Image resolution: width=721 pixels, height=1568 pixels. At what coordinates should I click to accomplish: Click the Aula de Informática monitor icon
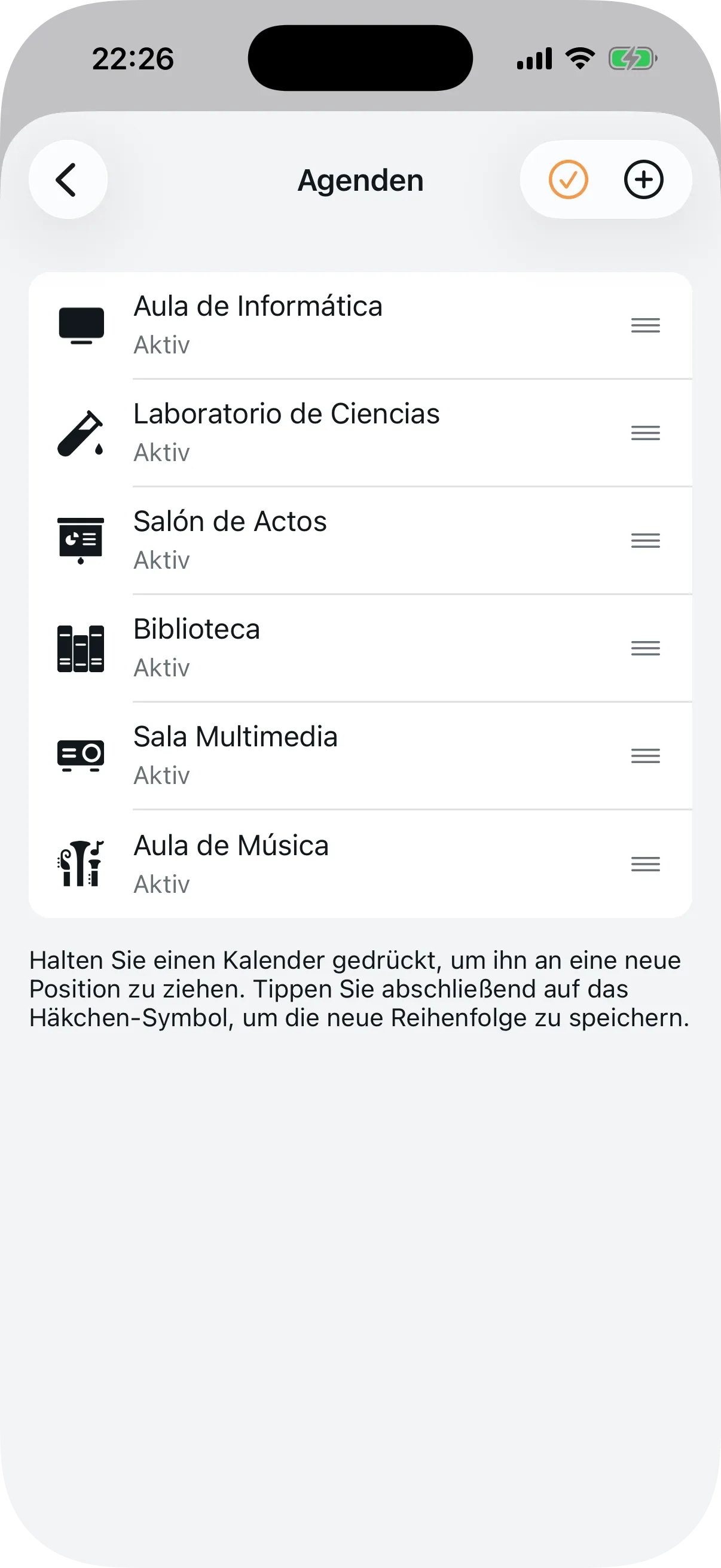81,325
